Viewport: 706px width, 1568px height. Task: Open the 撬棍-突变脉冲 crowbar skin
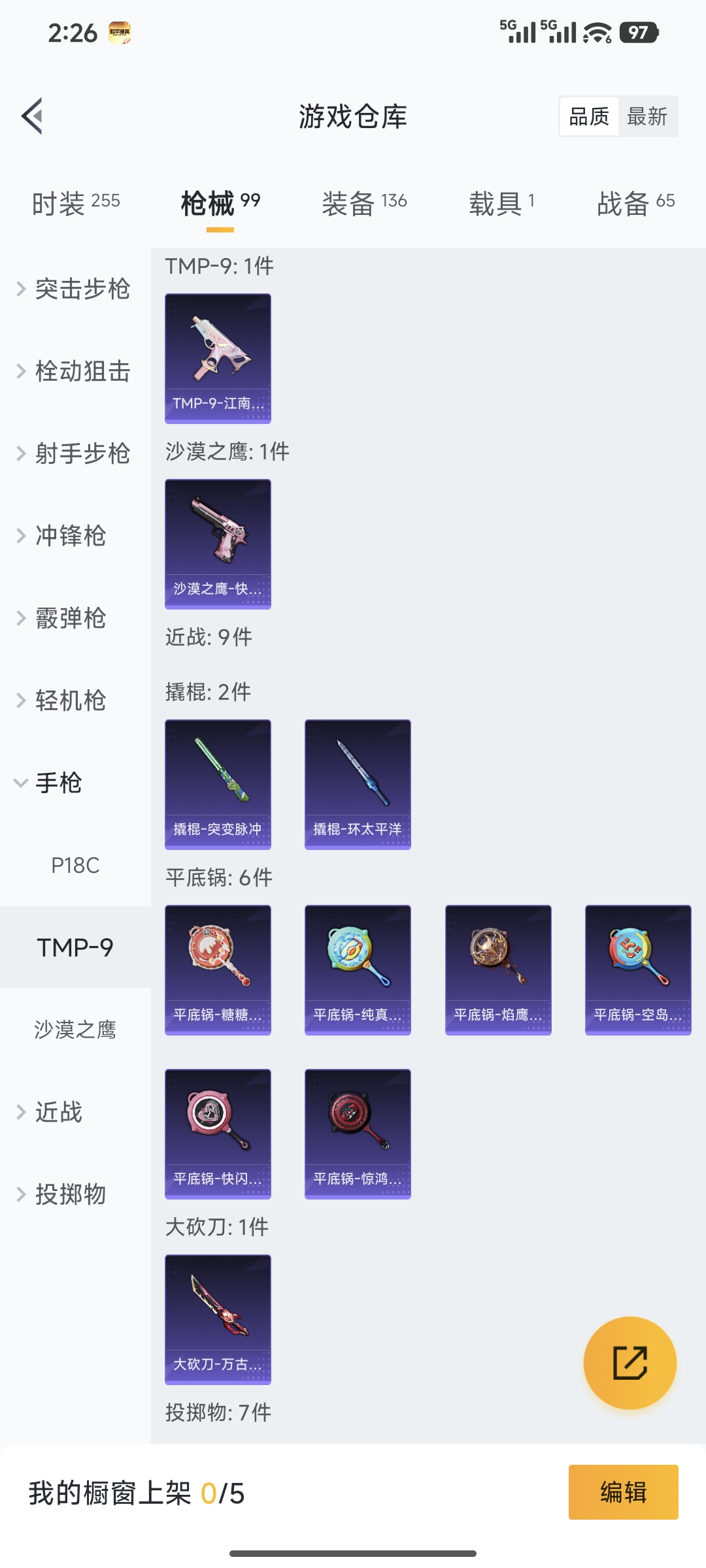(x=218, y=784)
